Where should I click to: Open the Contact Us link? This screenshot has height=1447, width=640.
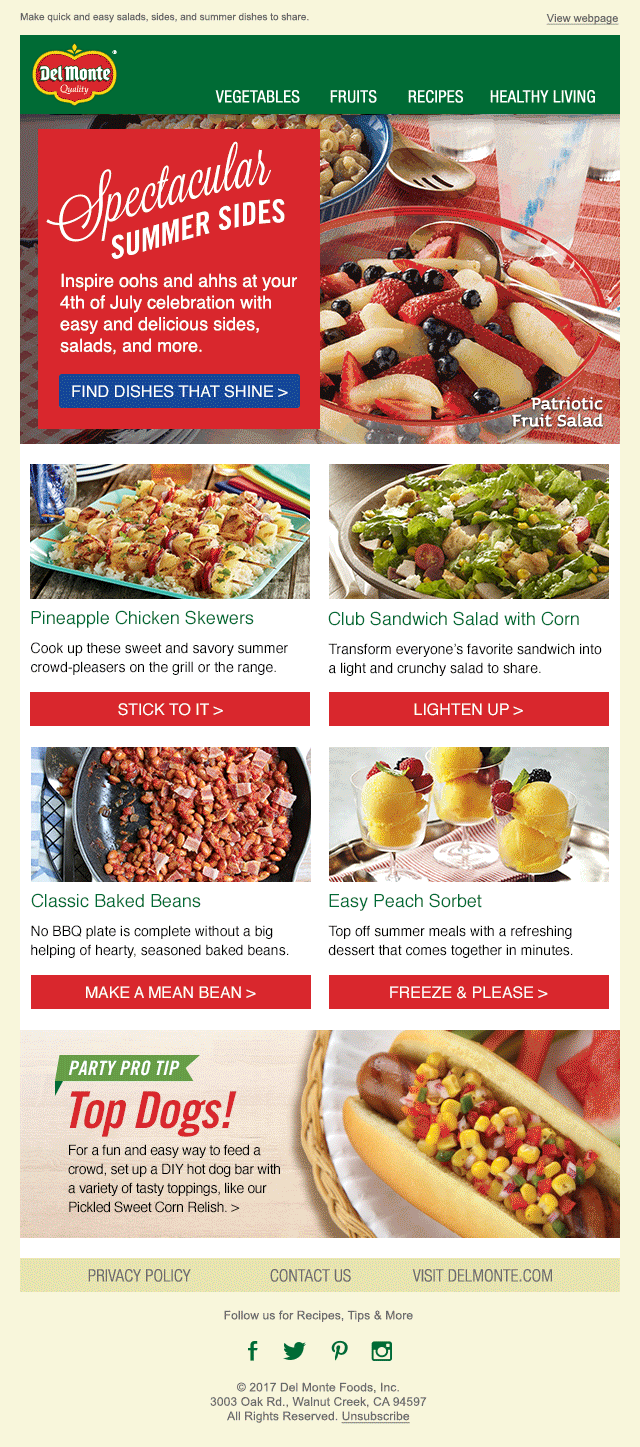310,1275
